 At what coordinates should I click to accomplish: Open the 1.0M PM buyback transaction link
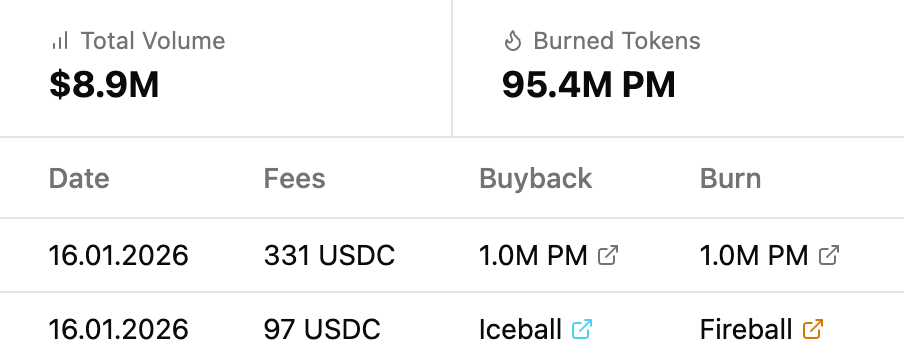click(608, 255)
